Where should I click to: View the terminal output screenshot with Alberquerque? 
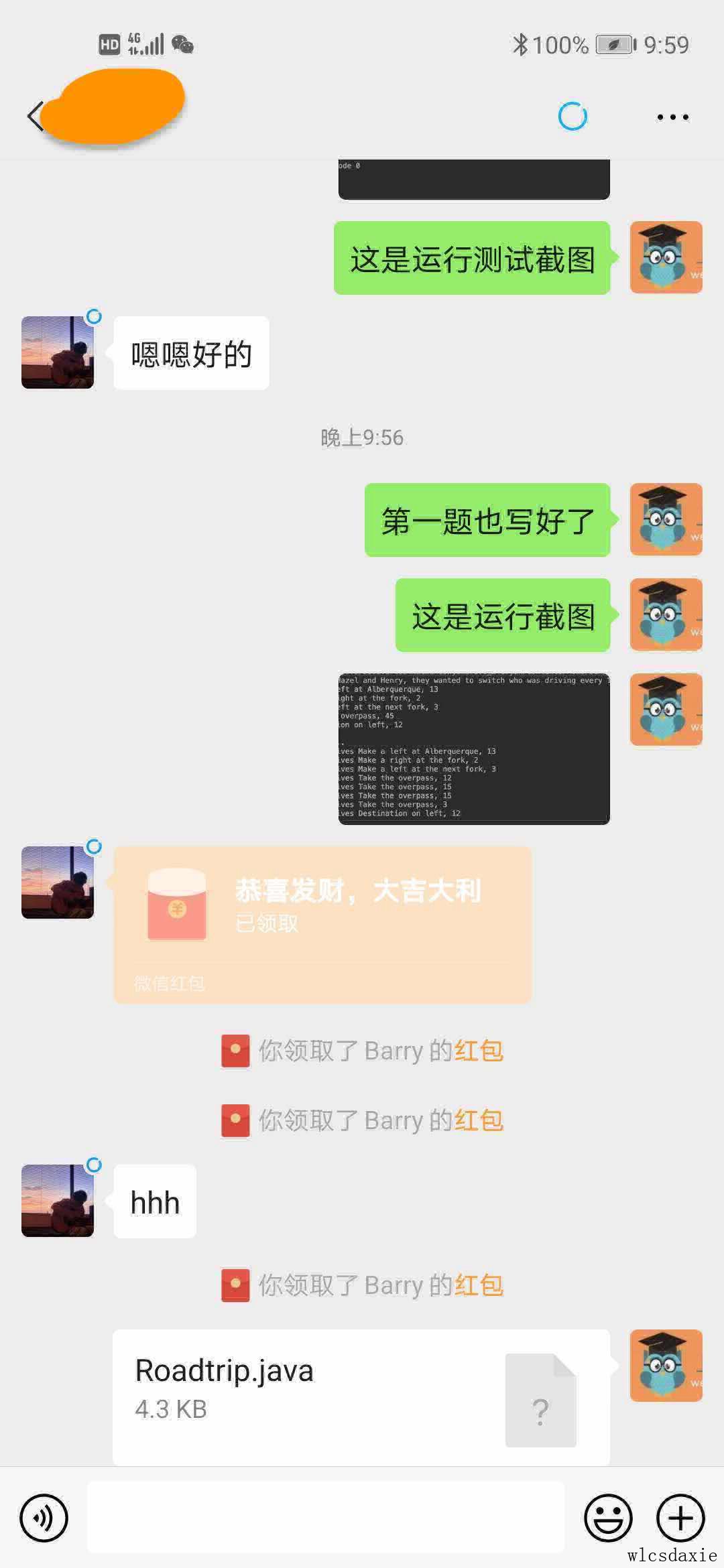point(474,748)
